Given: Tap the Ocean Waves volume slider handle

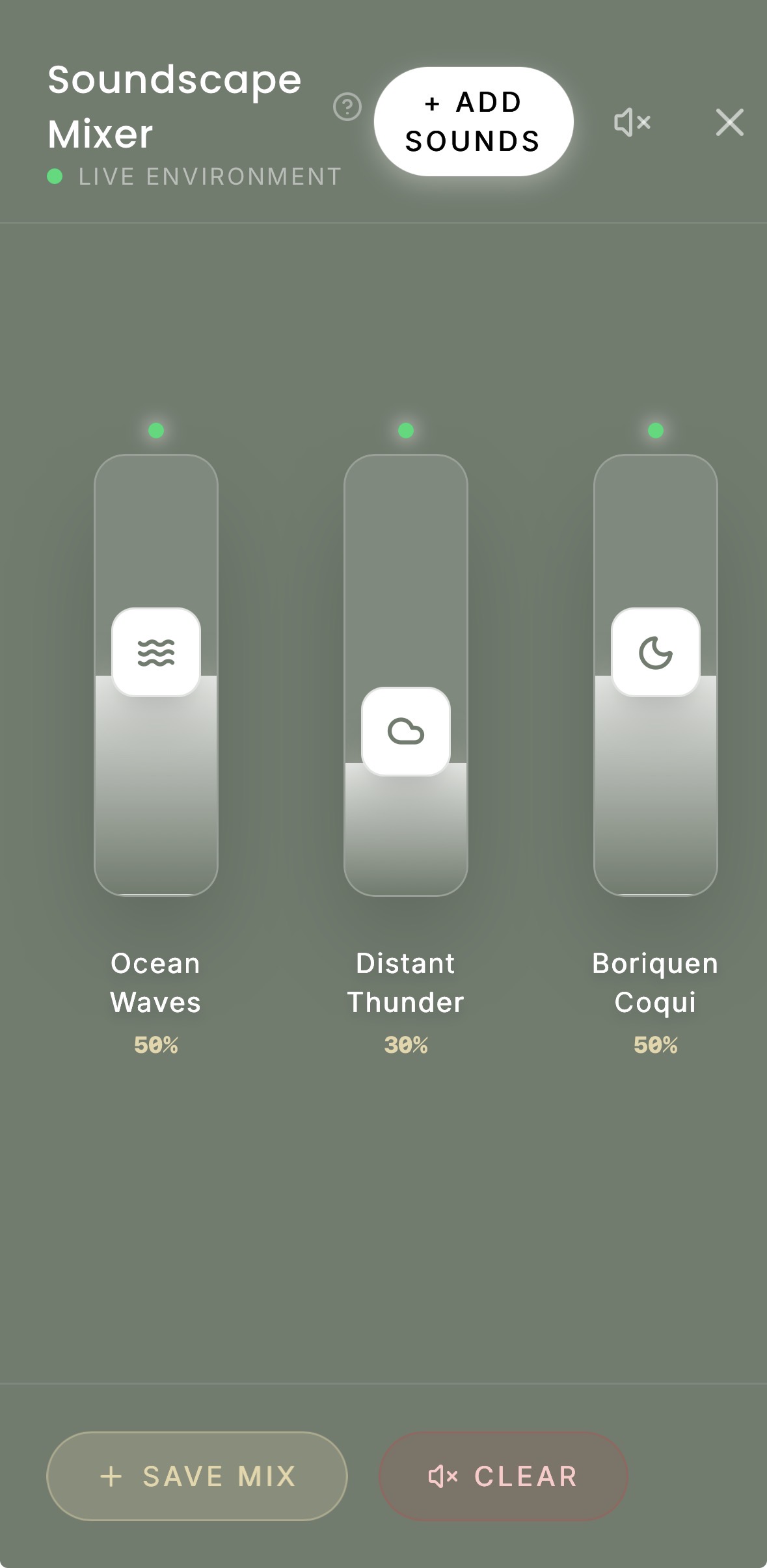Looking at the screenshot, I should (x=156, y=652).
